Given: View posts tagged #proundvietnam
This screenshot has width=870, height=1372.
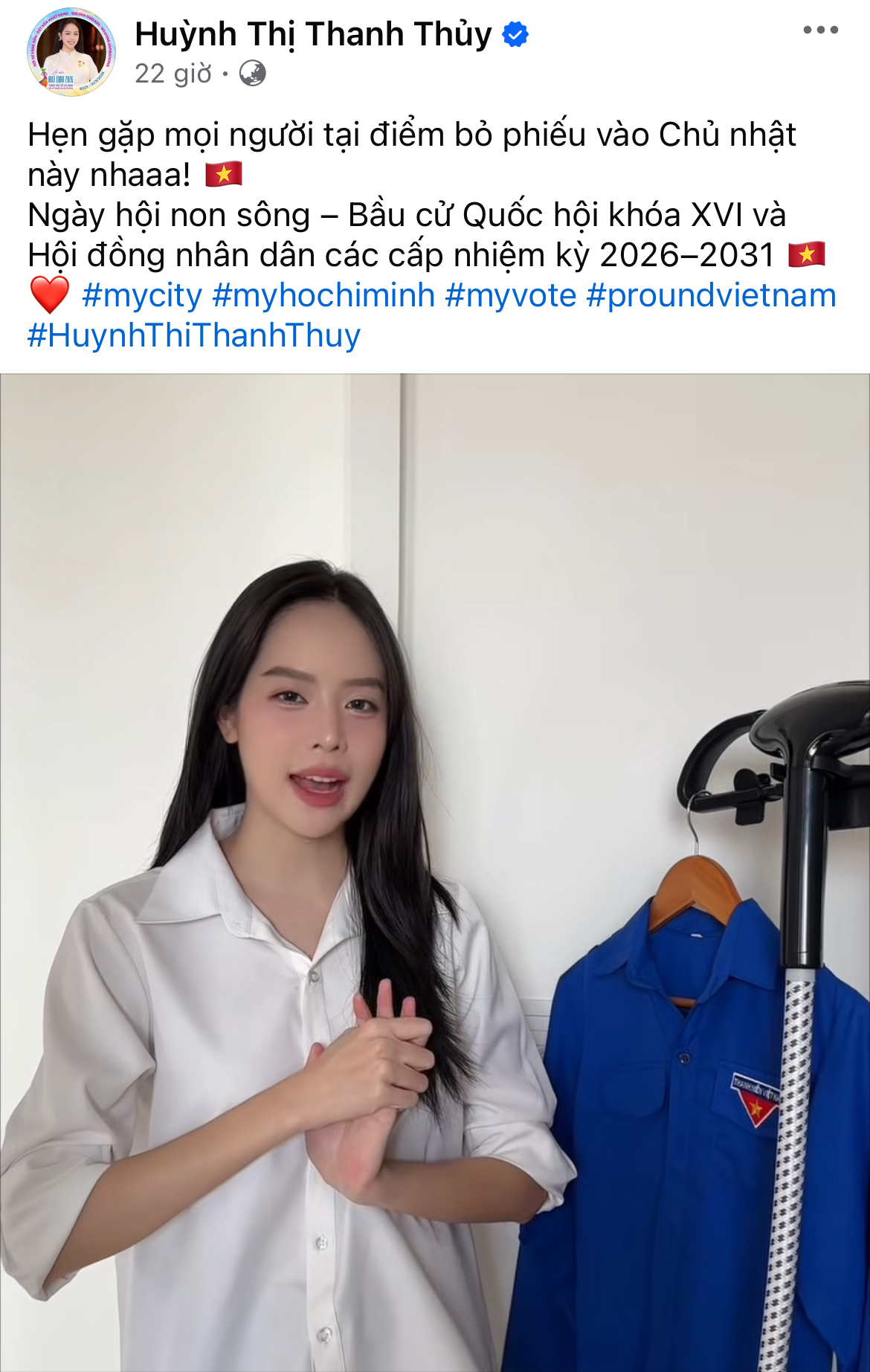Looking at the screenshot, I should pyautogui.click(x=711, y=295).
